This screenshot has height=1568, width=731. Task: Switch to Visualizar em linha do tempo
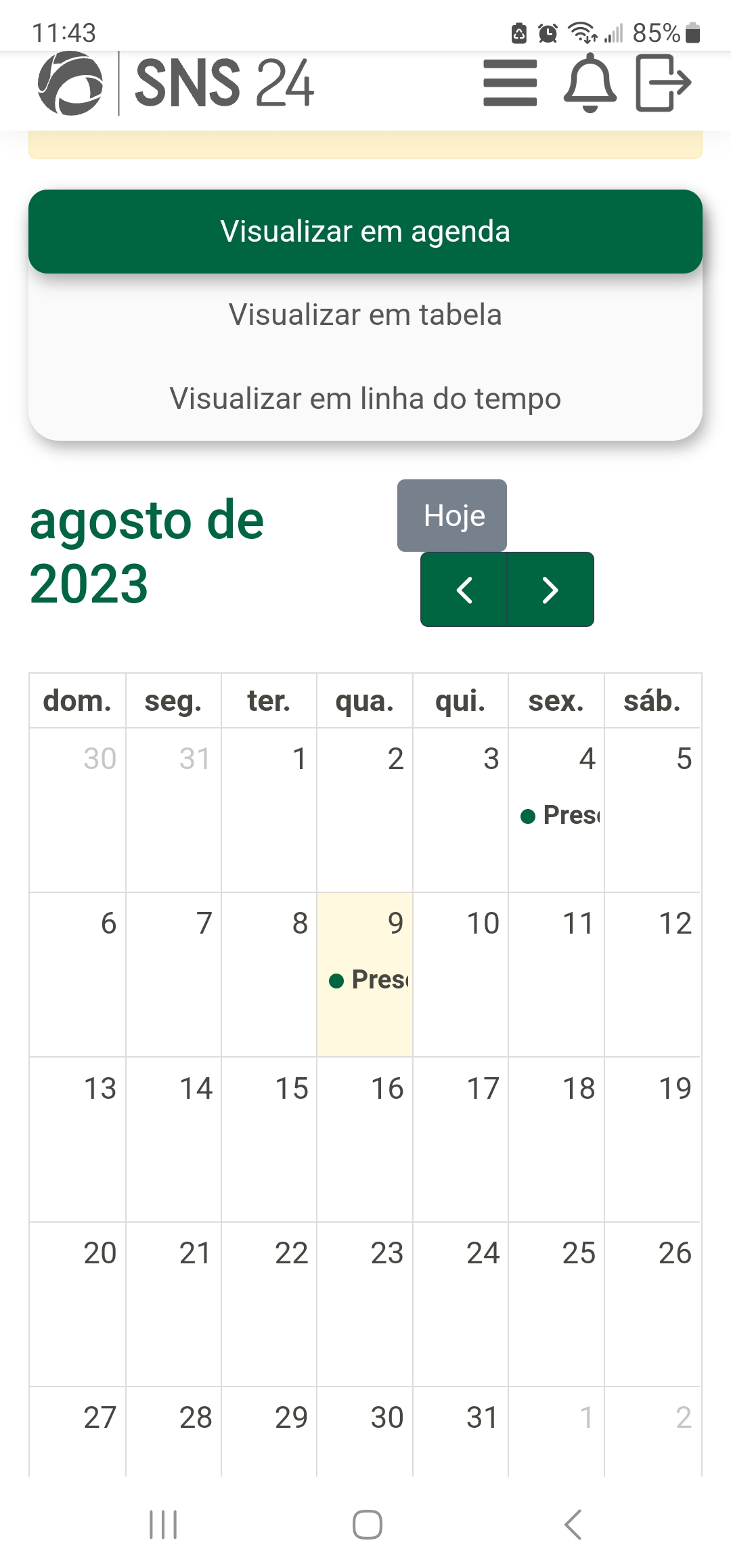365,398
